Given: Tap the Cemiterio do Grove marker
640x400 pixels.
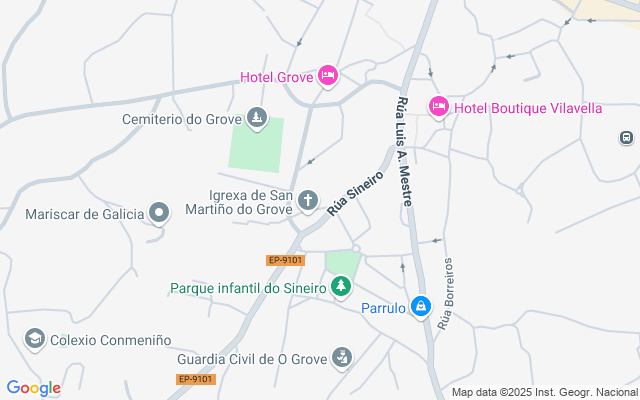Looking at the screenshot, I should point(258,119).
